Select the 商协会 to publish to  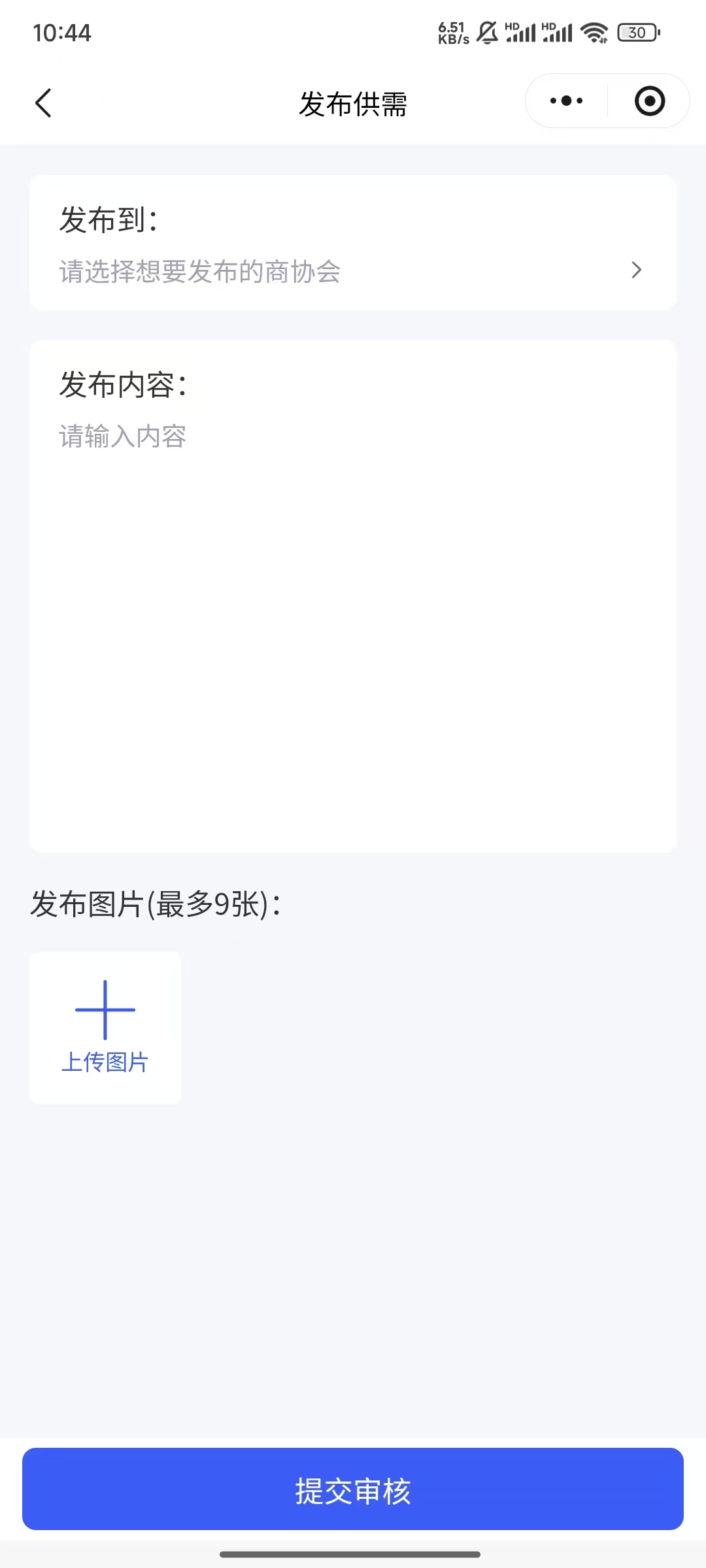352,271
